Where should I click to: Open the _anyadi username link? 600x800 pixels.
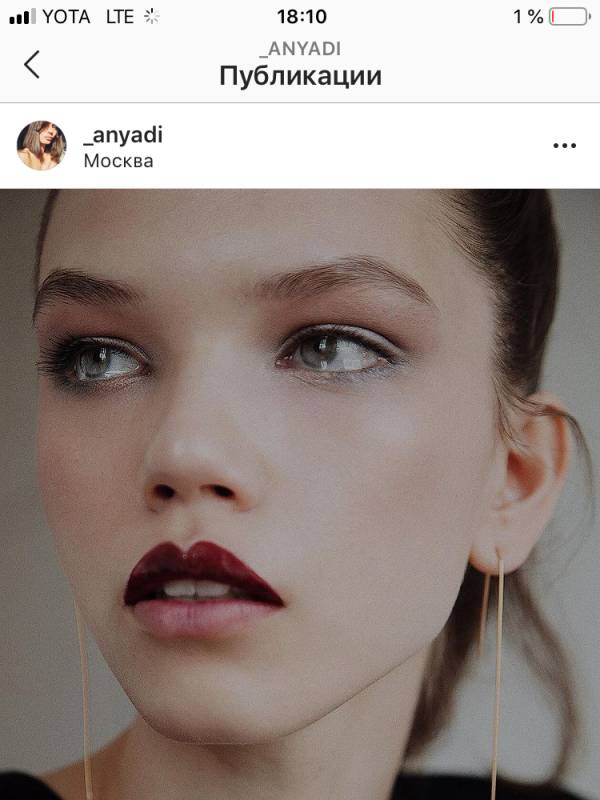pyautogui.click(x=122, y=134)
